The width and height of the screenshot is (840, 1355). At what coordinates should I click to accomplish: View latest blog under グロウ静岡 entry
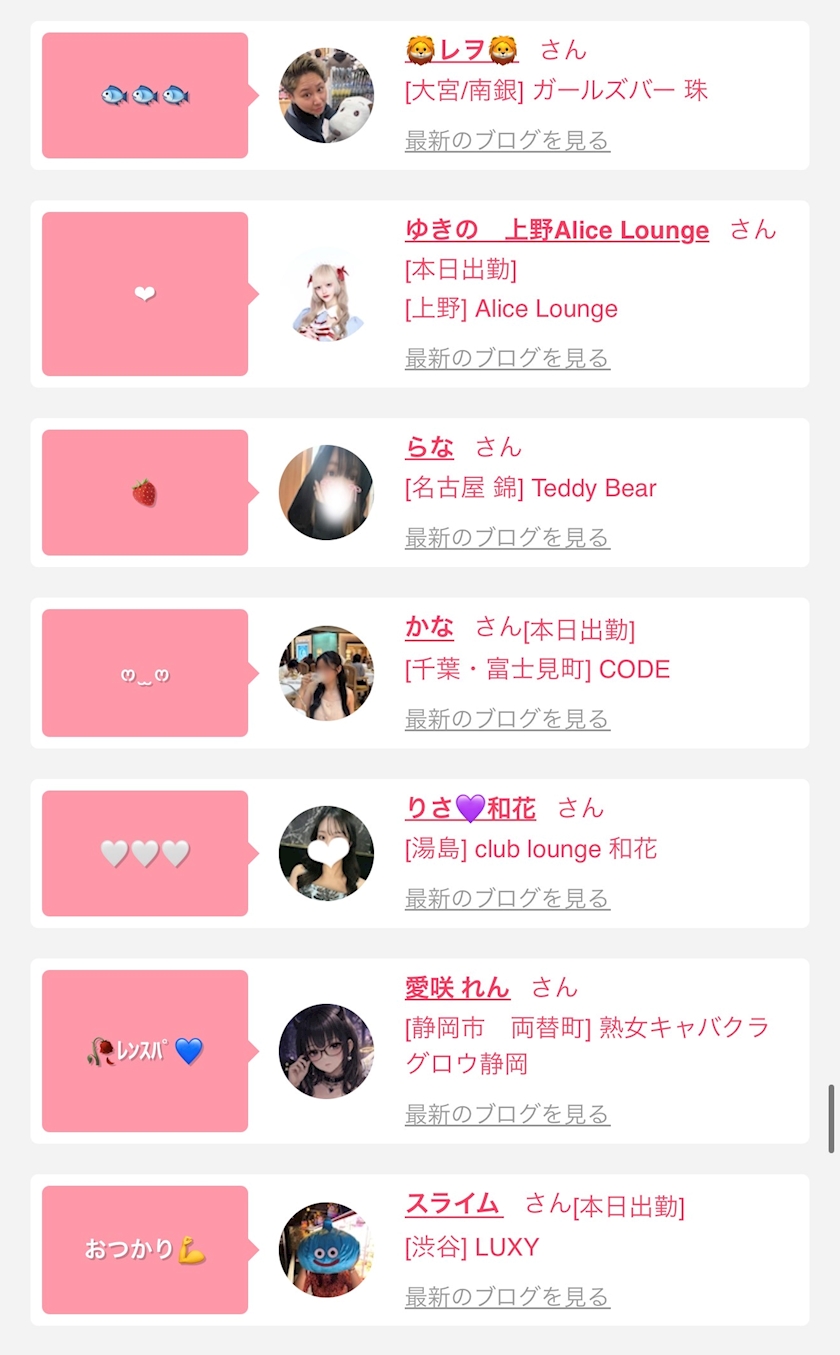tap(507, 1114)
